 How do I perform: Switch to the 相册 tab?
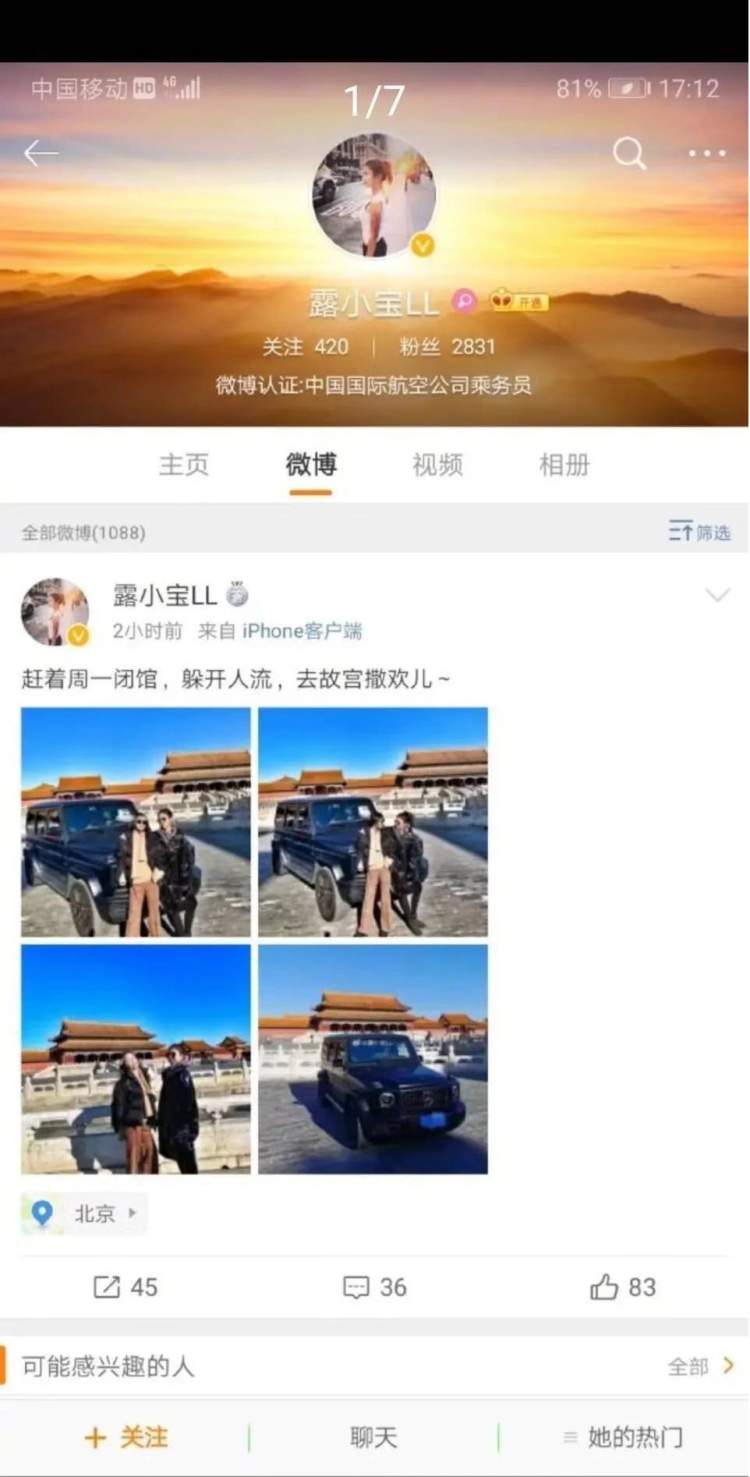(564, 465)
